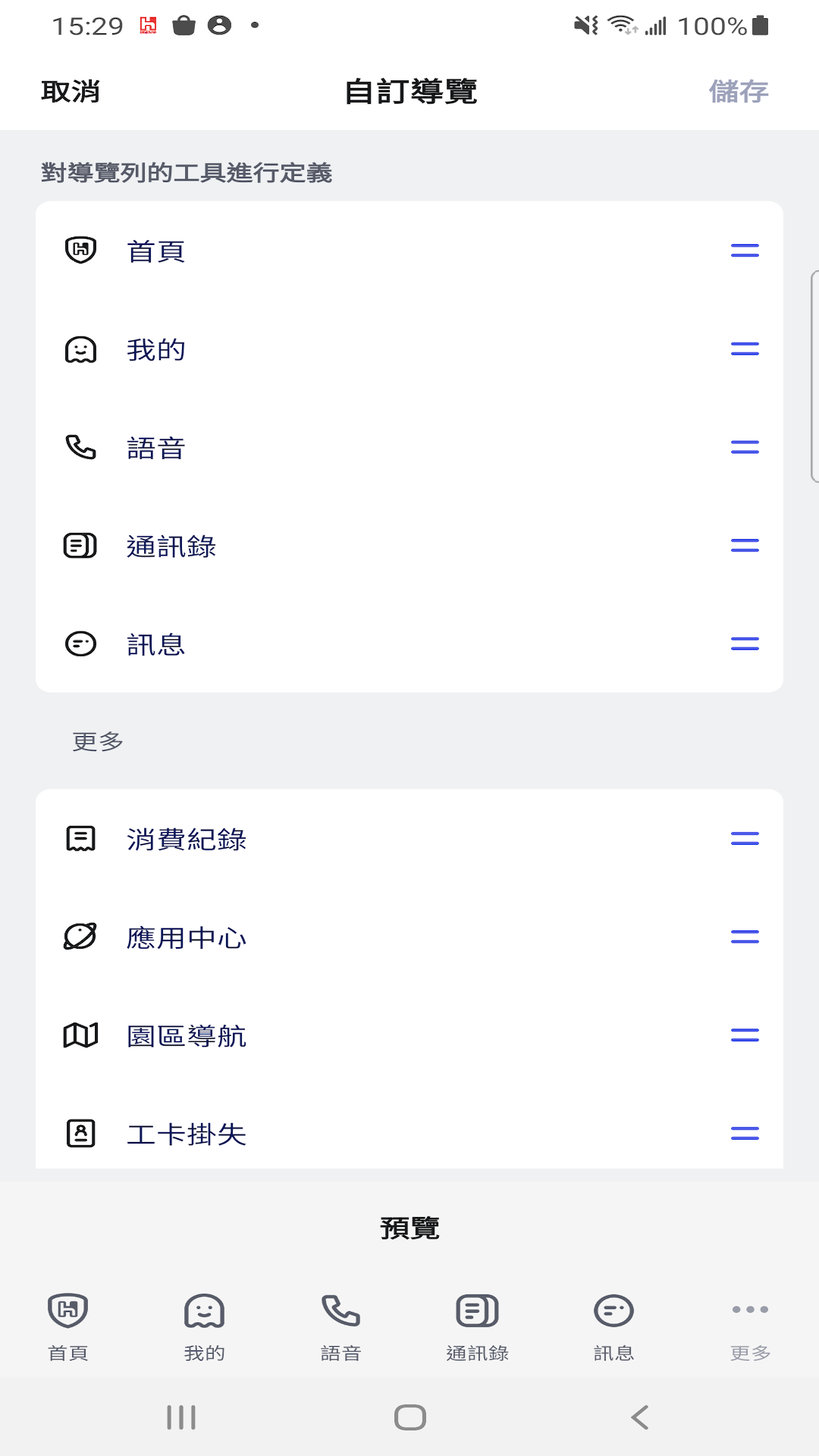Click the 園區導航 map icon

click(80, 1034)
